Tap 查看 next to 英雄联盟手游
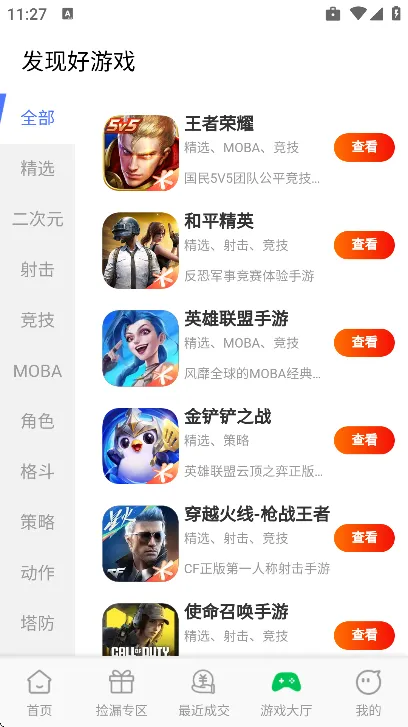 [364, 343]
